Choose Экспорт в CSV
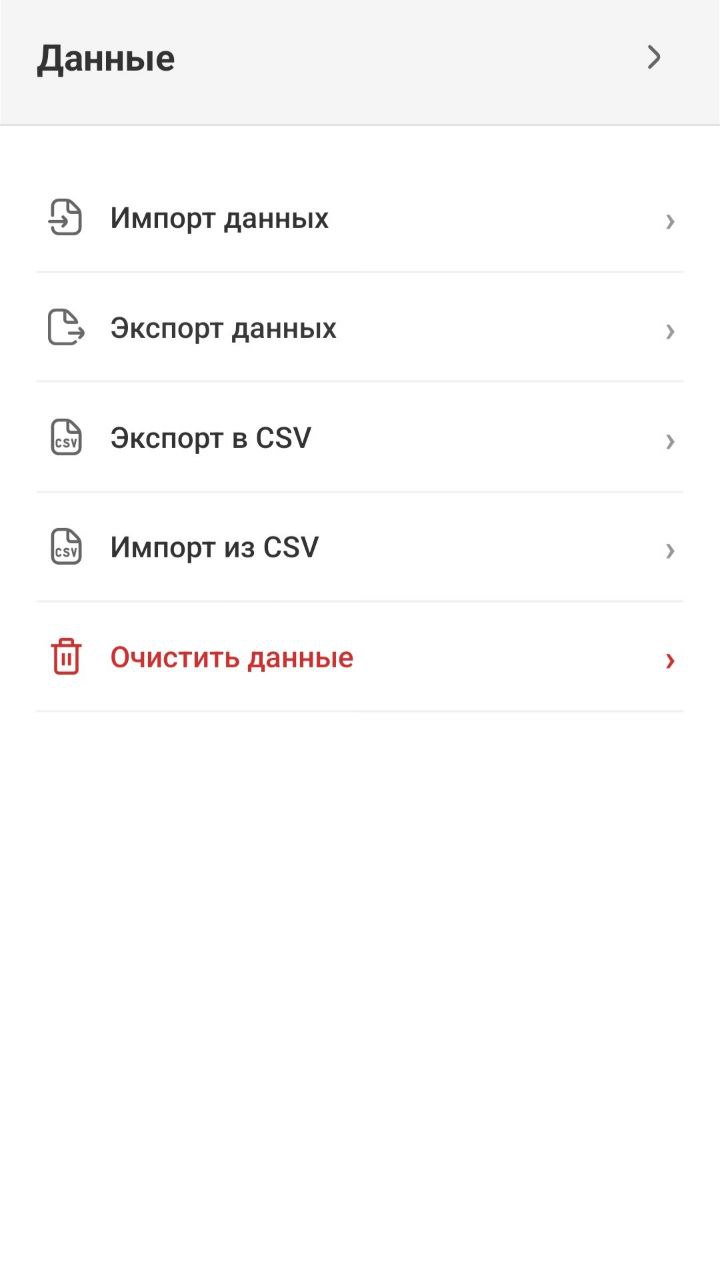This screenshot has height=1280, width=720. pos(210,438)
